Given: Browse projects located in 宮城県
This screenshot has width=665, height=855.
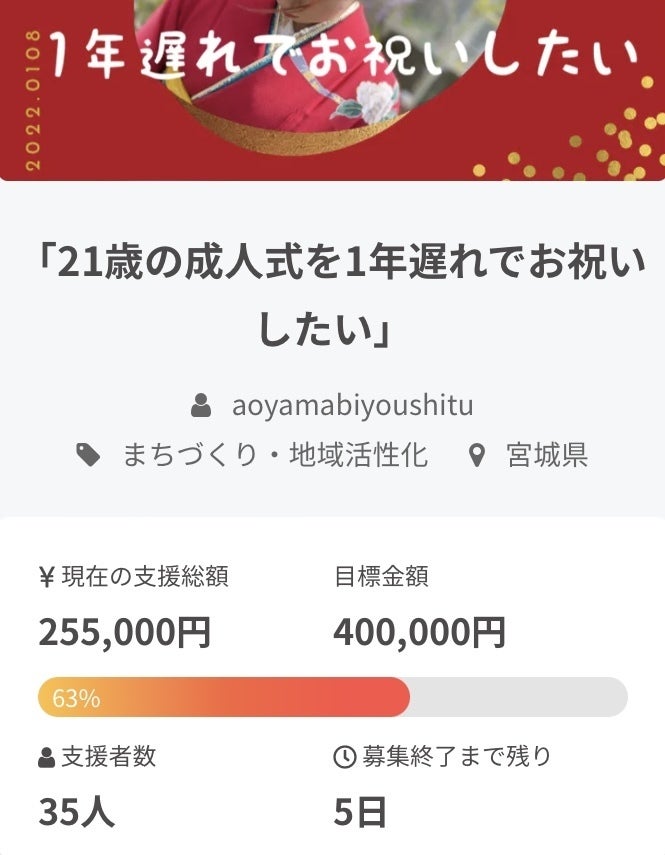Looking at the screenshot, I should click(546, 456).
